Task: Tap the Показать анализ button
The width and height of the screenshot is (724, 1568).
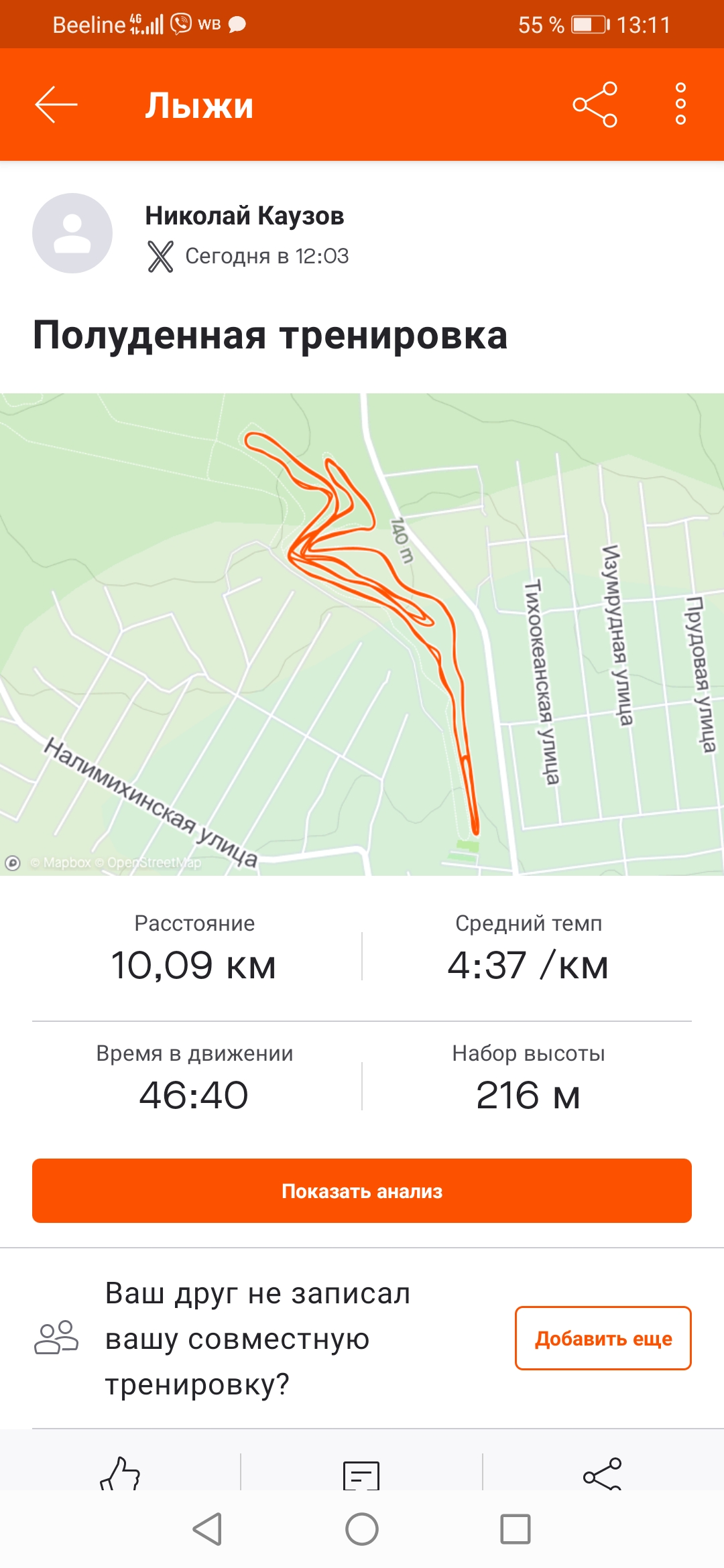Action: [362, 1191]
